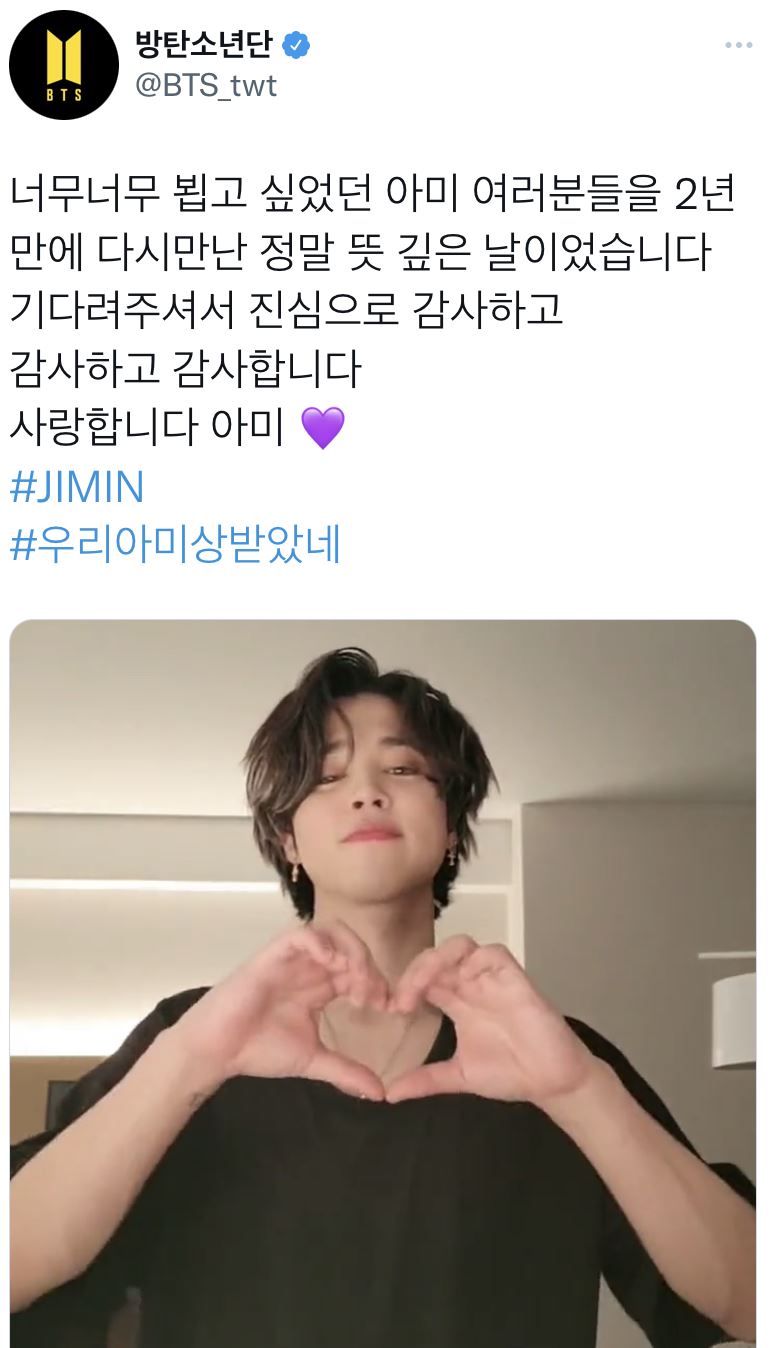Open the #JIMIN hashtag
This screenshot has width=777, height=1348.
(x=77, y=488)
